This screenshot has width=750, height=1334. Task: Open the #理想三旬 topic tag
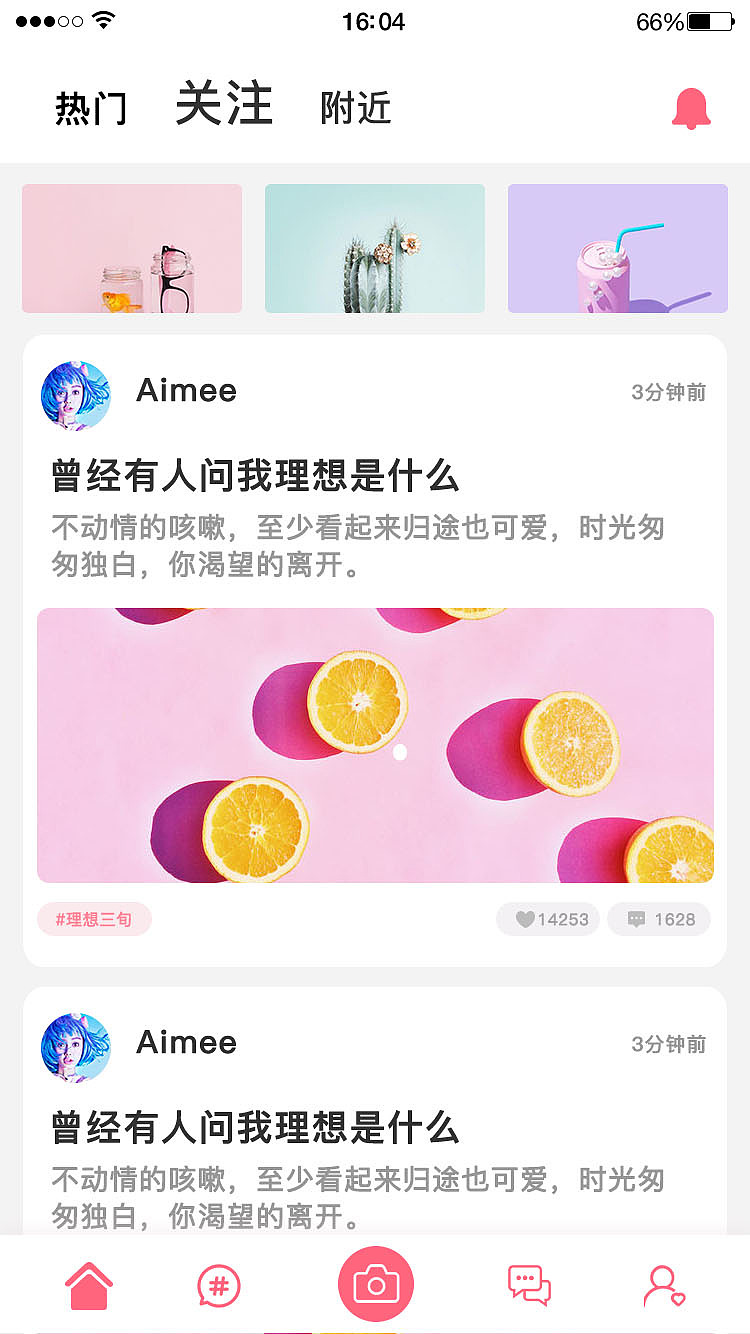click(94, 919)
